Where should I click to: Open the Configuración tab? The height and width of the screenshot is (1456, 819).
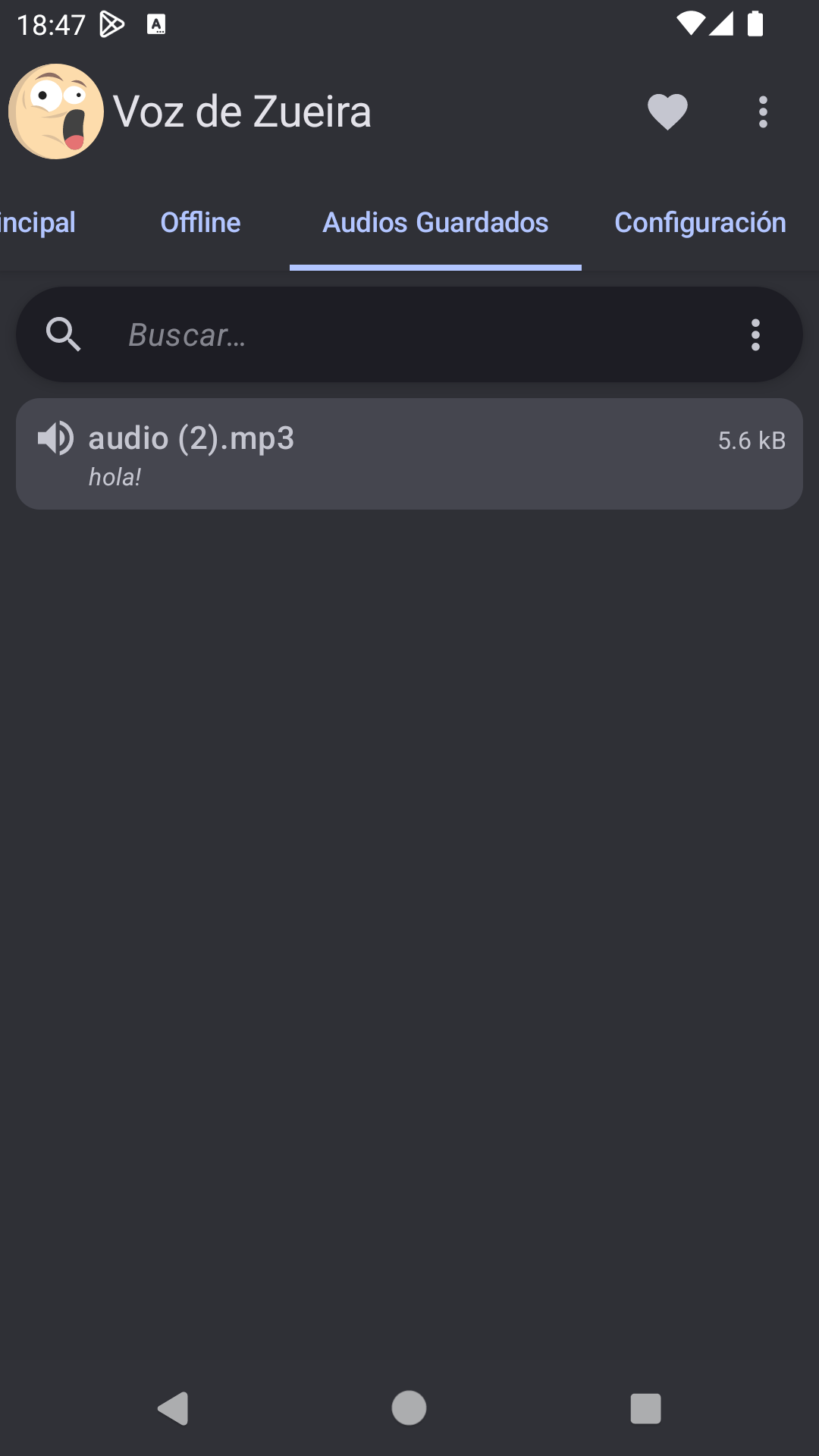[x=700, y=222]
